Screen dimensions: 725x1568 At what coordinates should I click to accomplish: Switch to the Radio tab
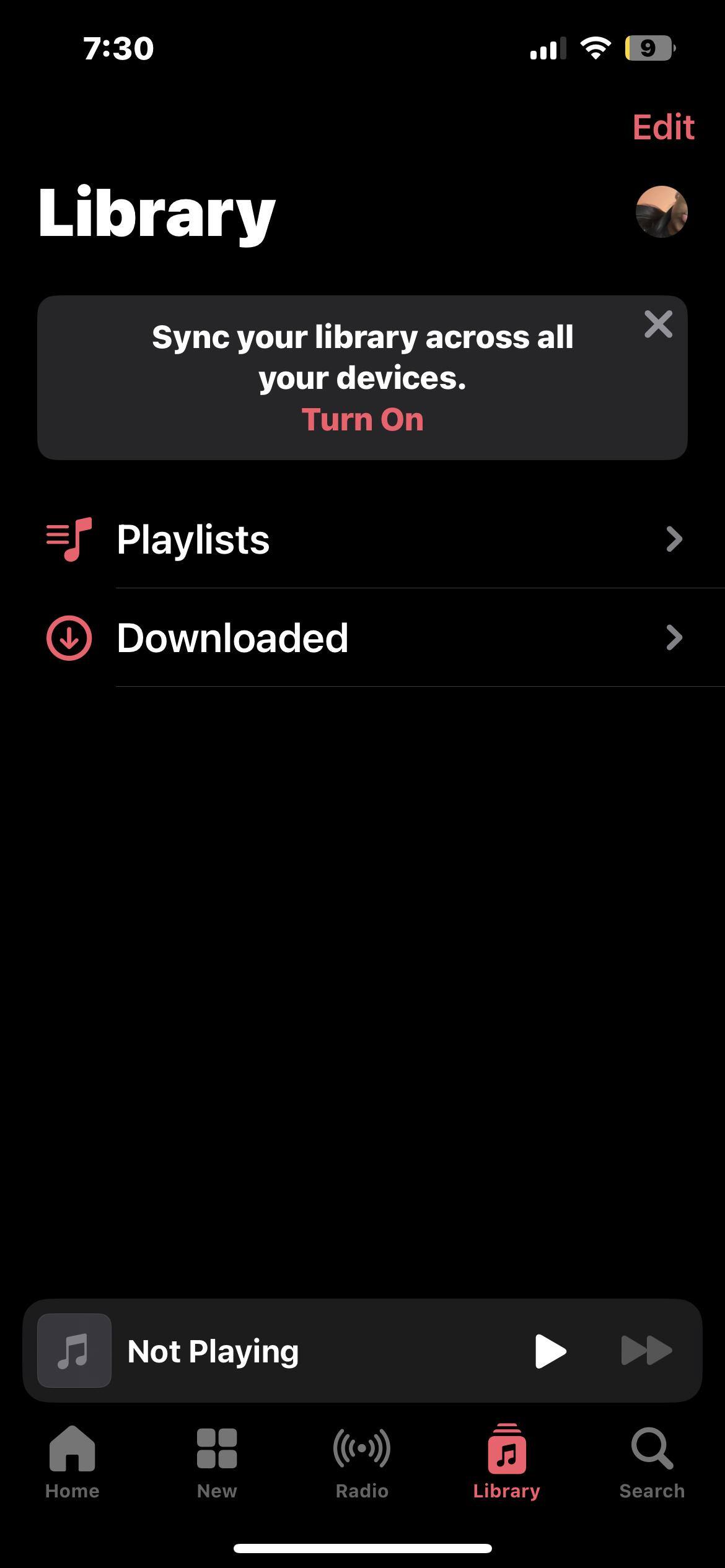[x=362, y=1463]
